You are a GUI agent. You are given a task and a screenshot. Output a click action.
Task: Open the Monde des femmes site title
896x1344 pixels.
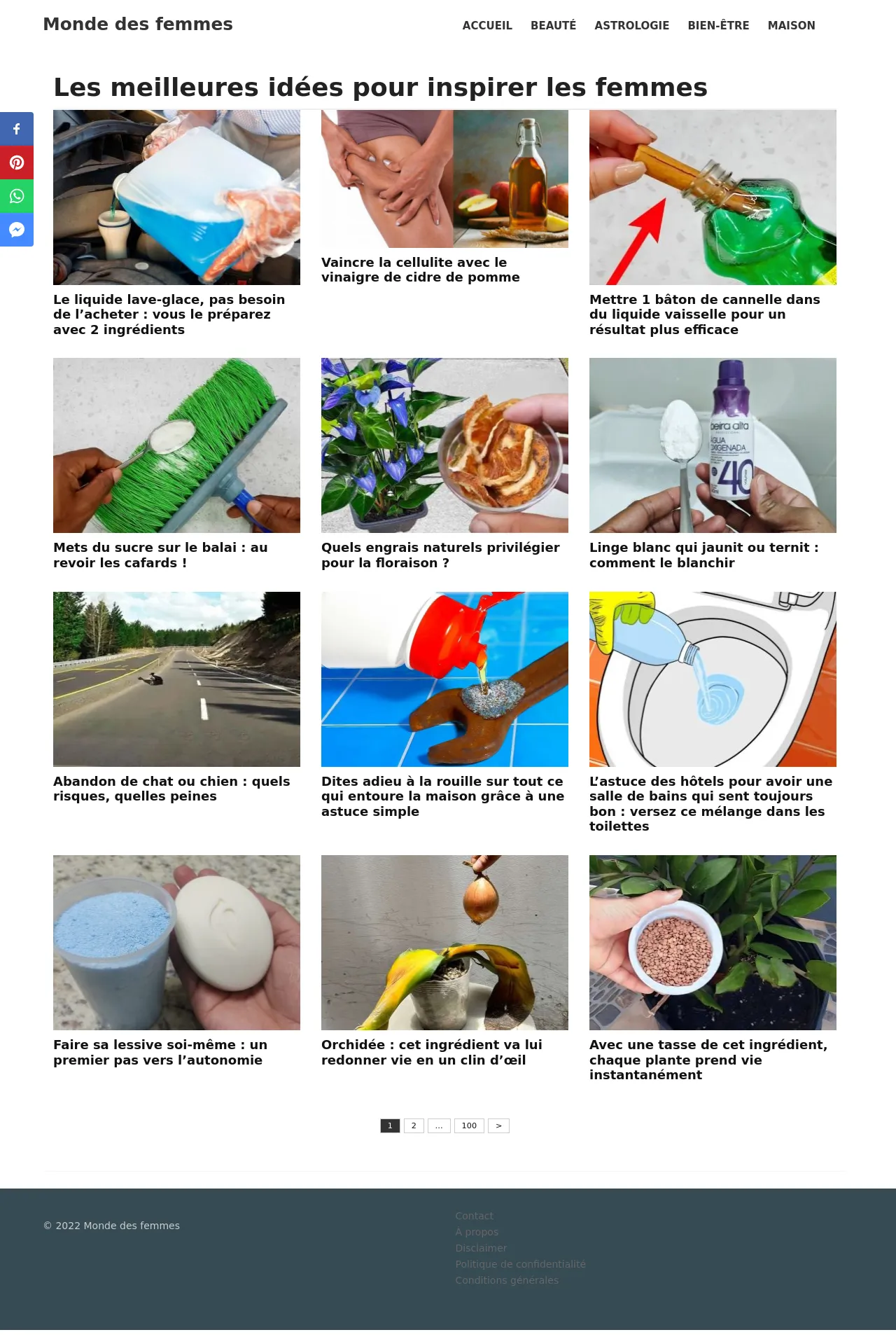tap(138, 24)
